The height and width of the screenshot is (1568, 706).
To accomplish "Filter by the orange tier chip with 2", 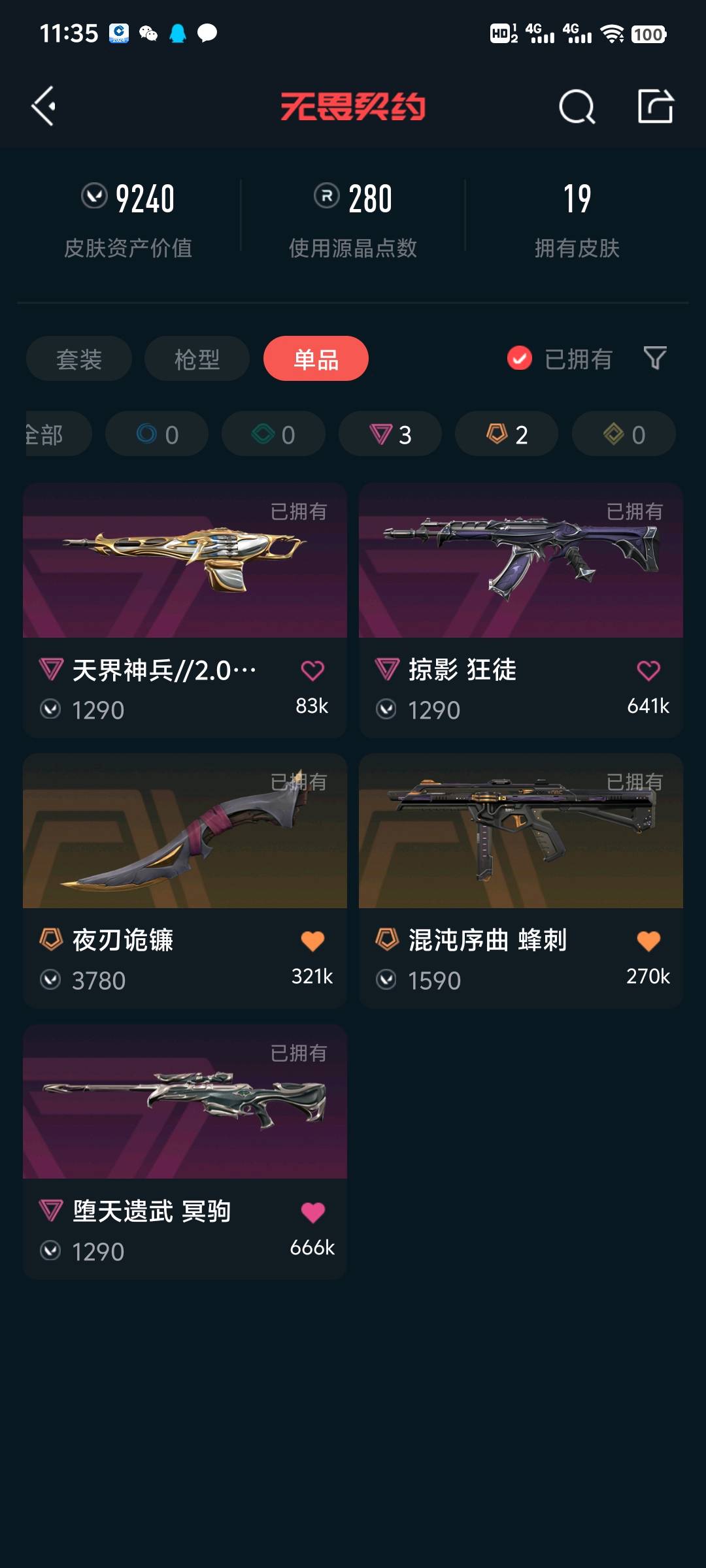I will (507, 434).
